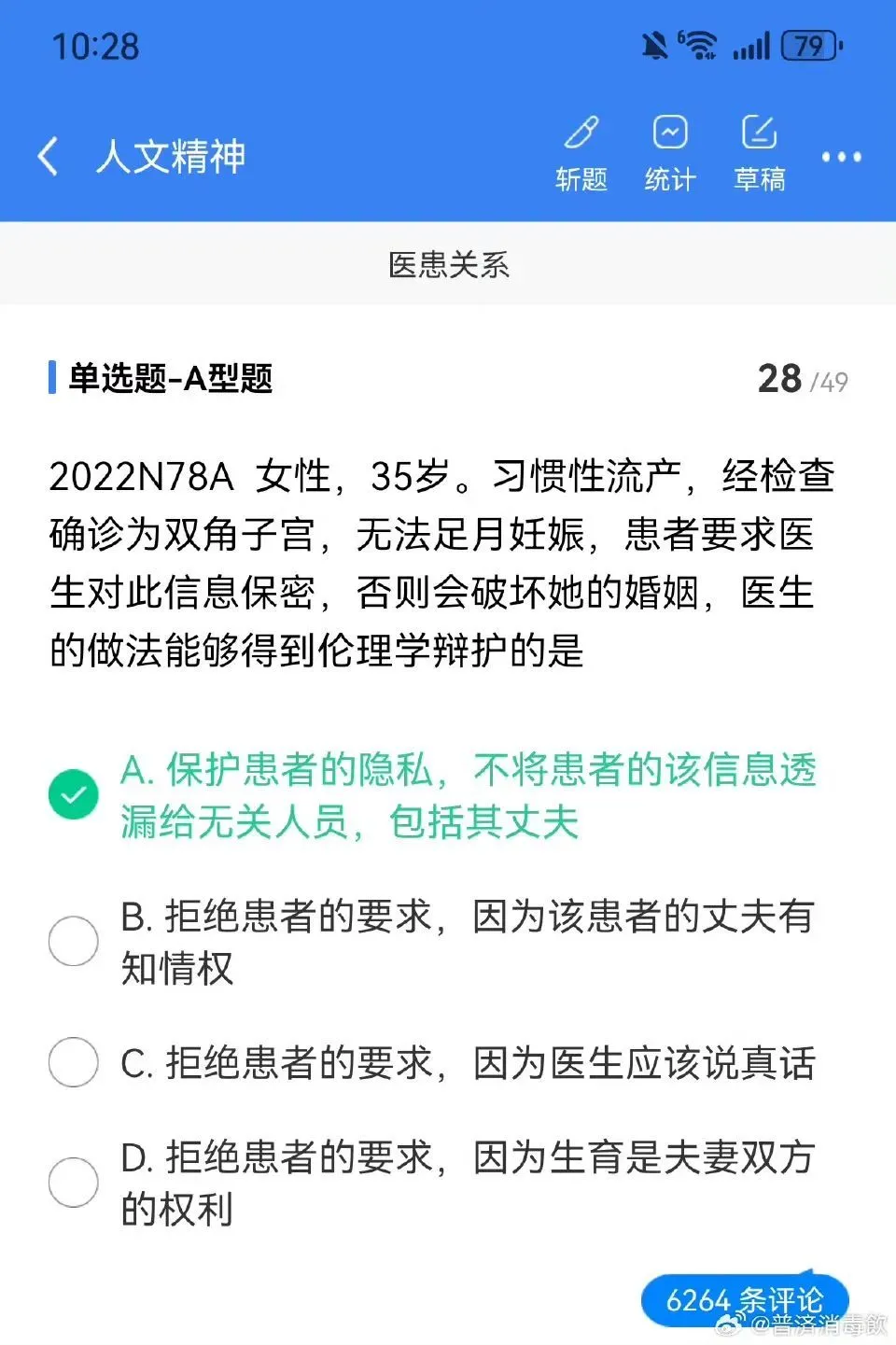896x1345 pixels.
Task: View the 6264条评论 comments
Action: click(x=744, y=1299)
